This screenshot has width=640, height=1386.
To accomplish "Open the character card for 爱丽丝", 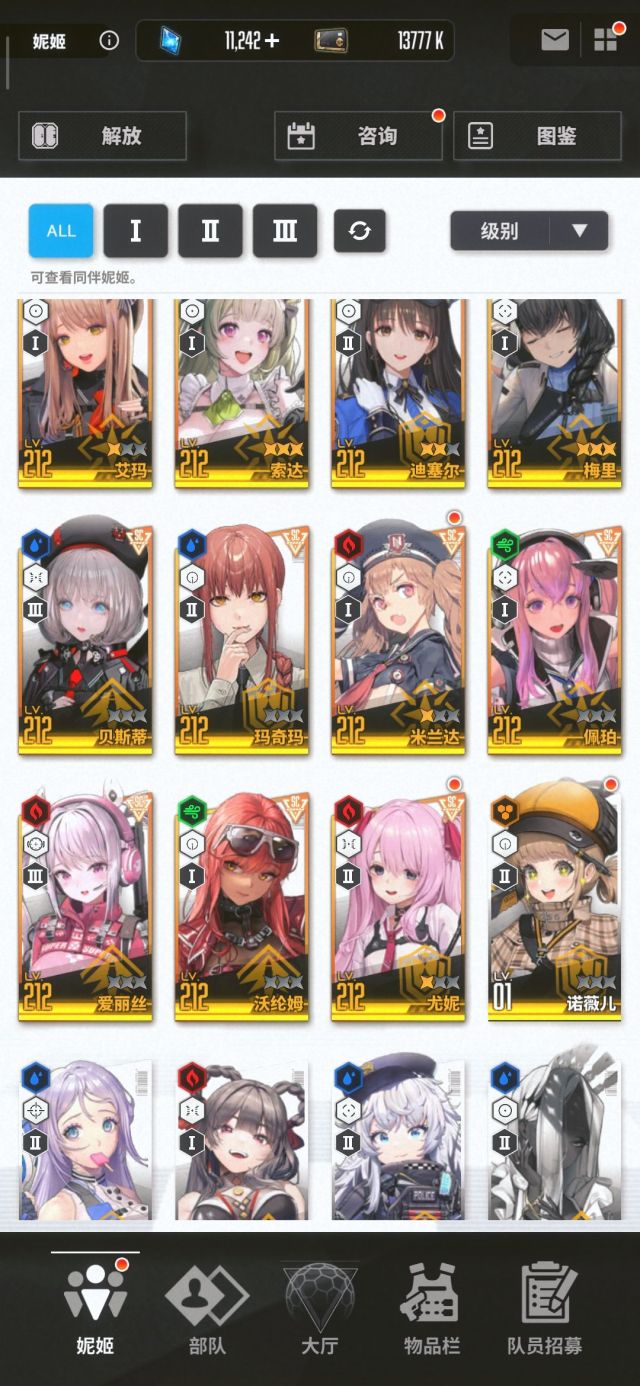I will tap(85, 905).
